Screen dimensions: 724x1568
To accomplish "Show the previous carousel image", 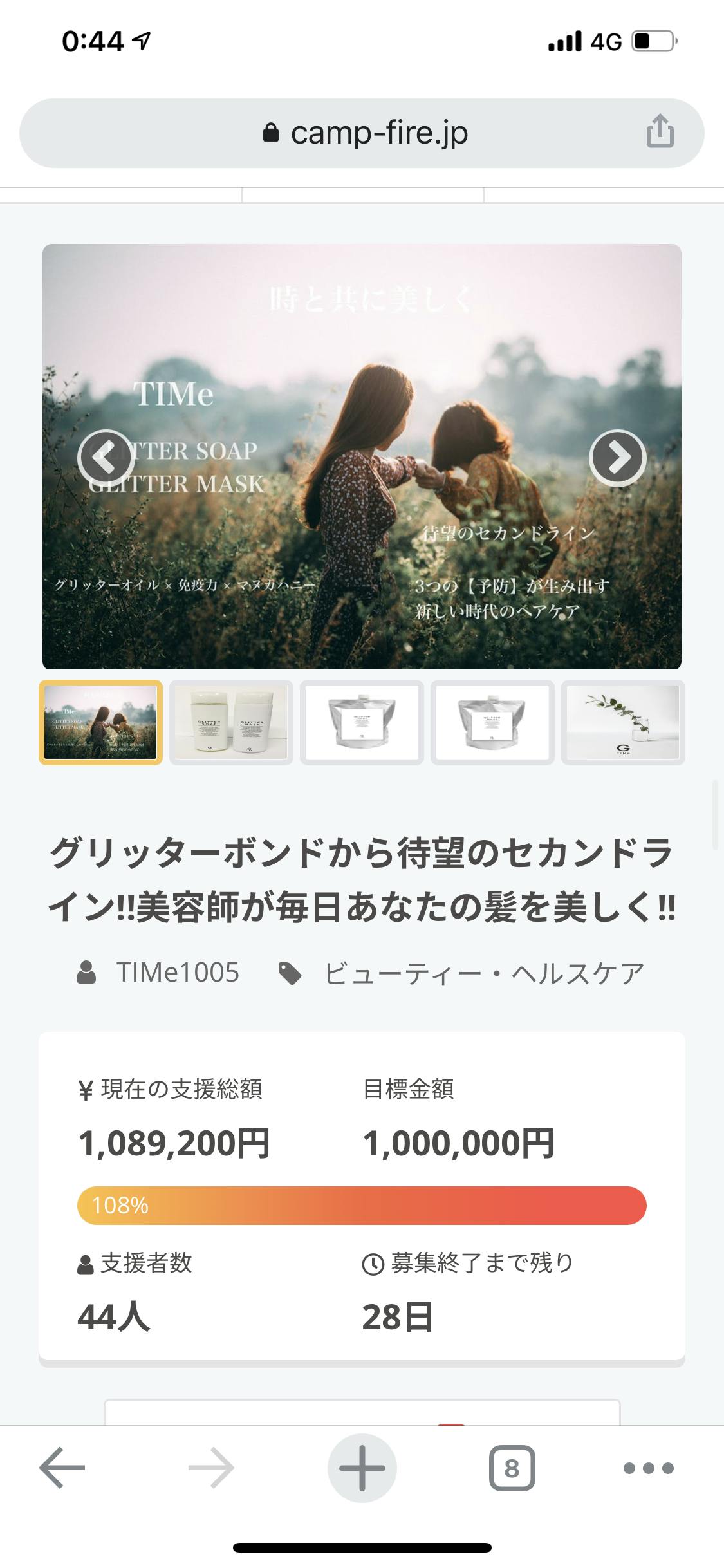I will coord(106,458).
